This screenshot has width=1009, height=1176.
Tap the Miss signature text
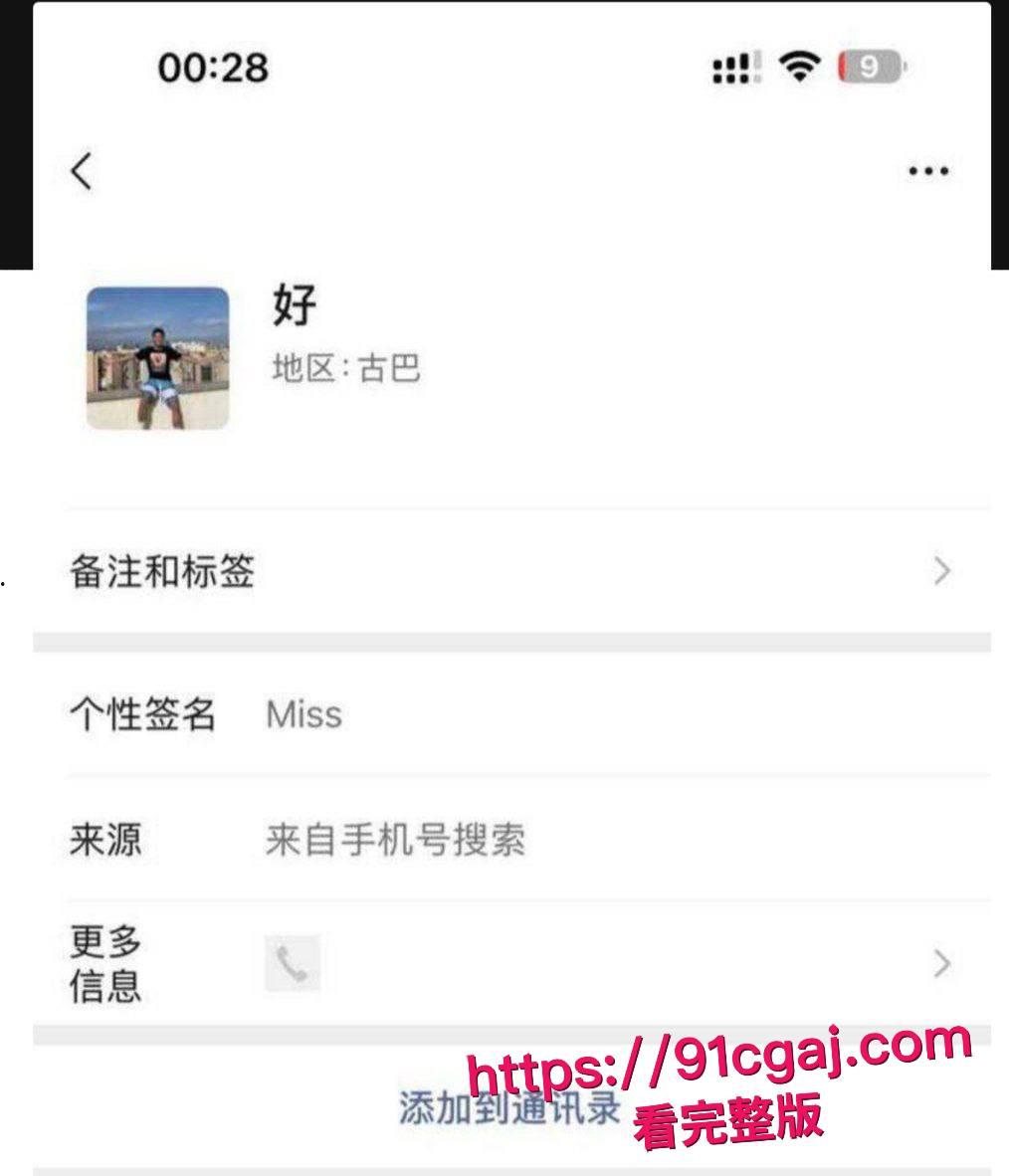coord(303,713)
